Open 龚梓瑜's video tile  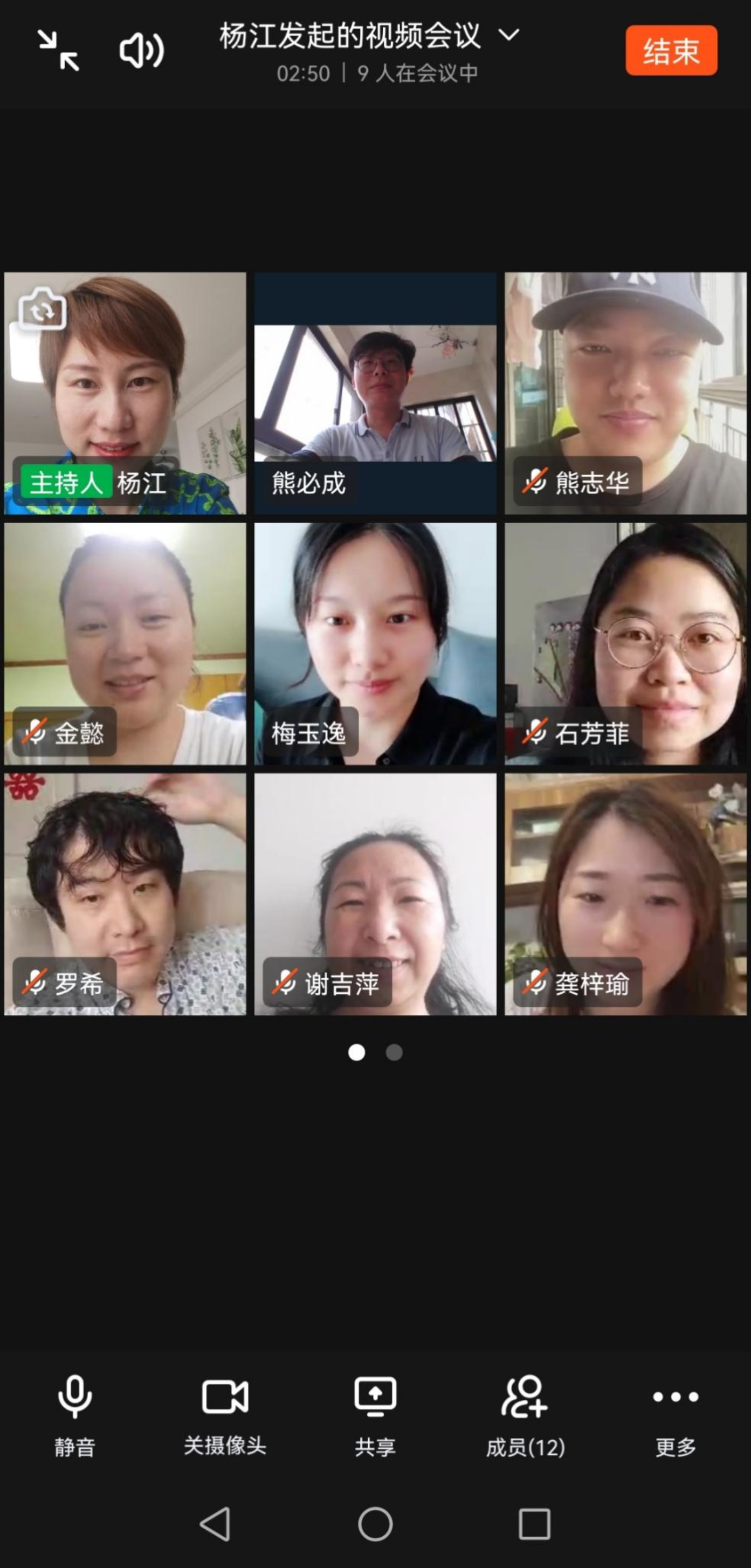(625, 894)
